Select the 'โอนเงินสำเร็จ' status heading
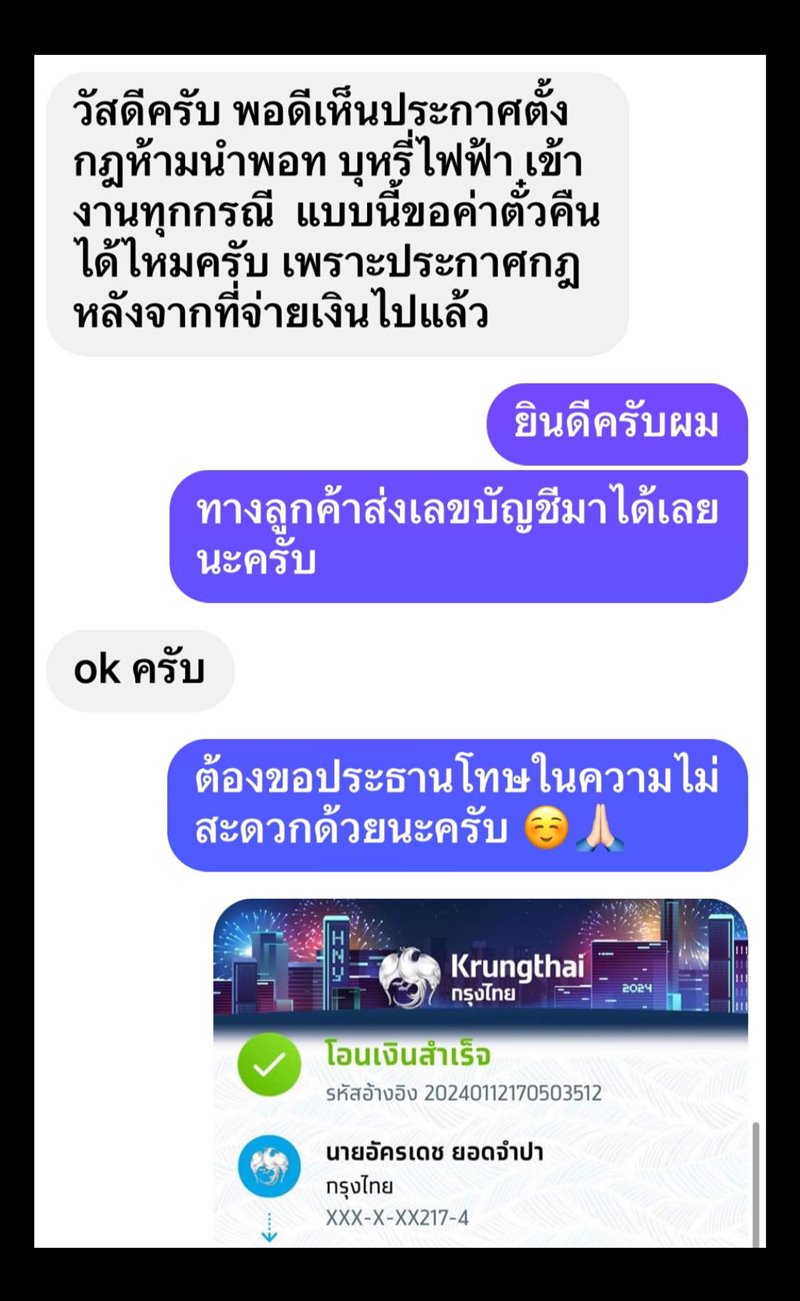 (x=407, y=1053)
